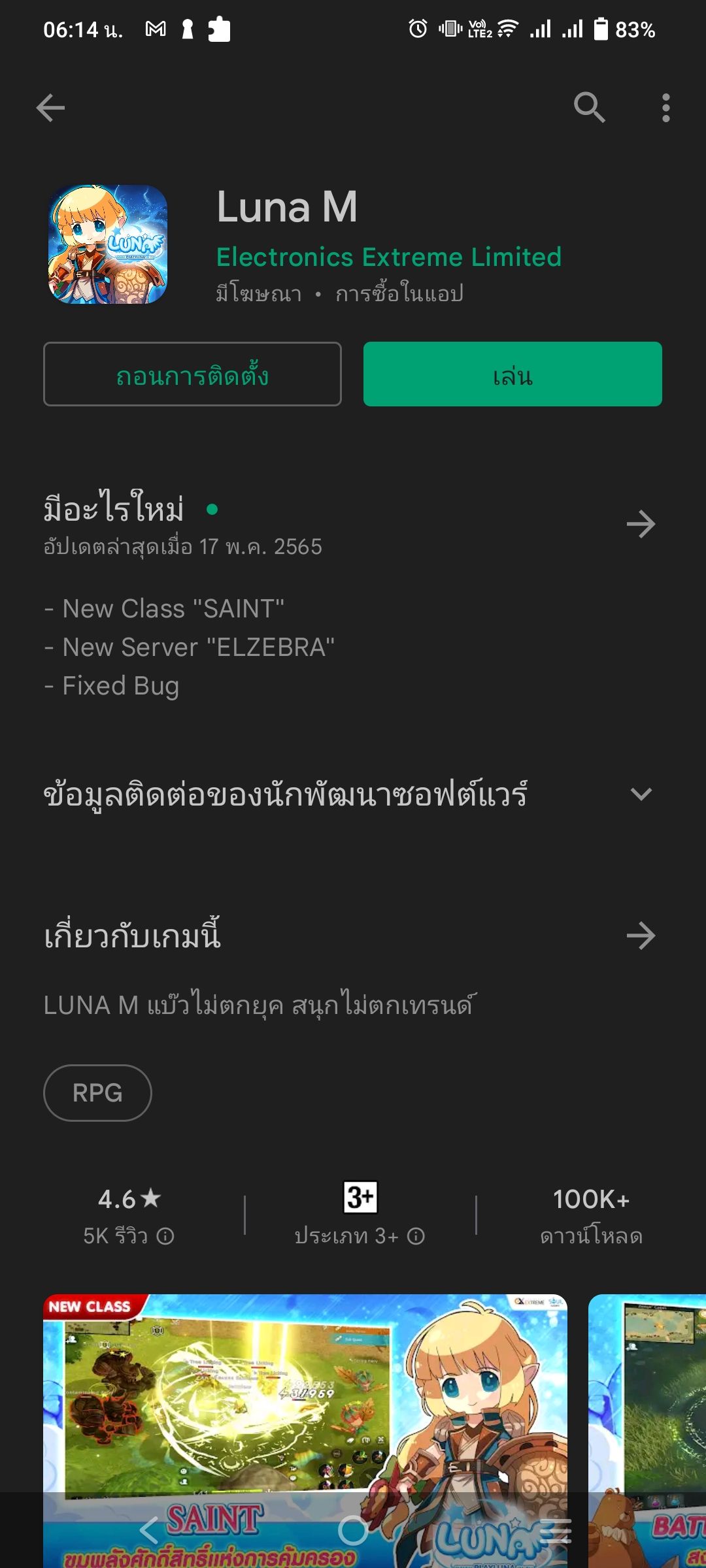The height and width of the screenshot is (1568, 706).
Task: Open developer Electronics Extreme Limited page
Action: click(x=389, y=257)
